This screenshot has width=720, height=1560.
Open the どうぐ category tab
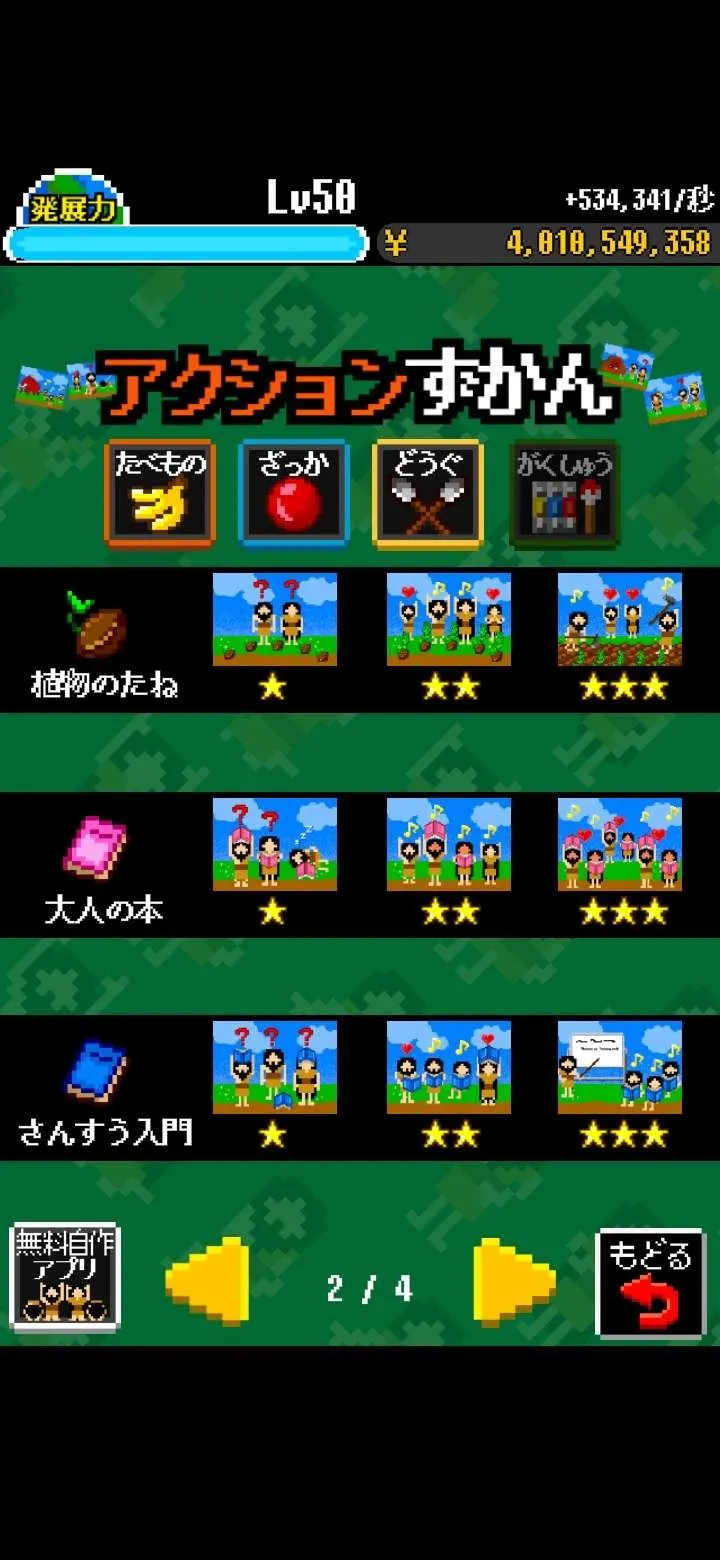428,494
